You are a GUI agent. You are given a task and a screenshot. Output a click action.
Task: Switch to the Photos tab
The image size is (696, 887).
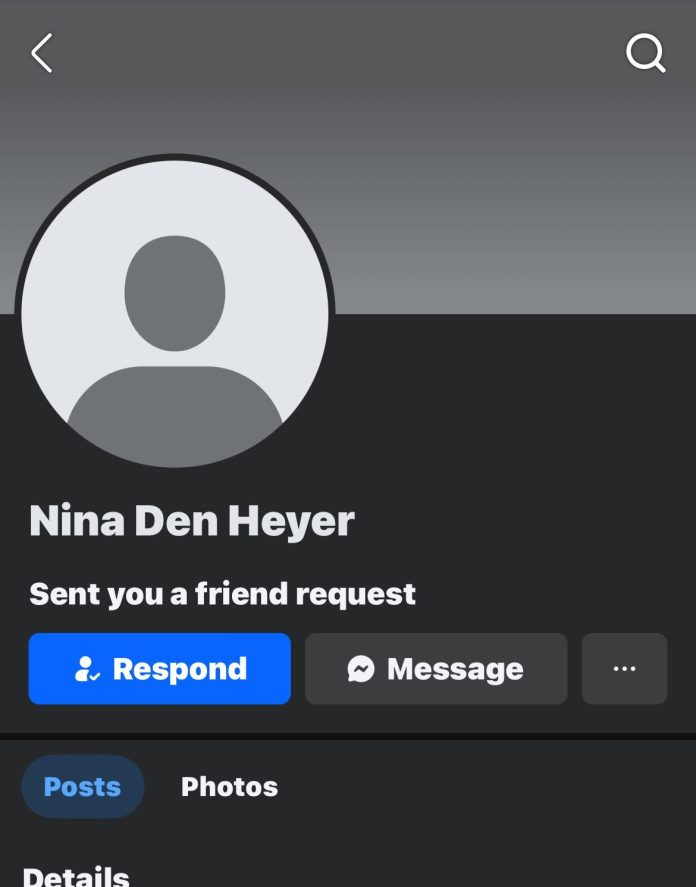[229, 787]
